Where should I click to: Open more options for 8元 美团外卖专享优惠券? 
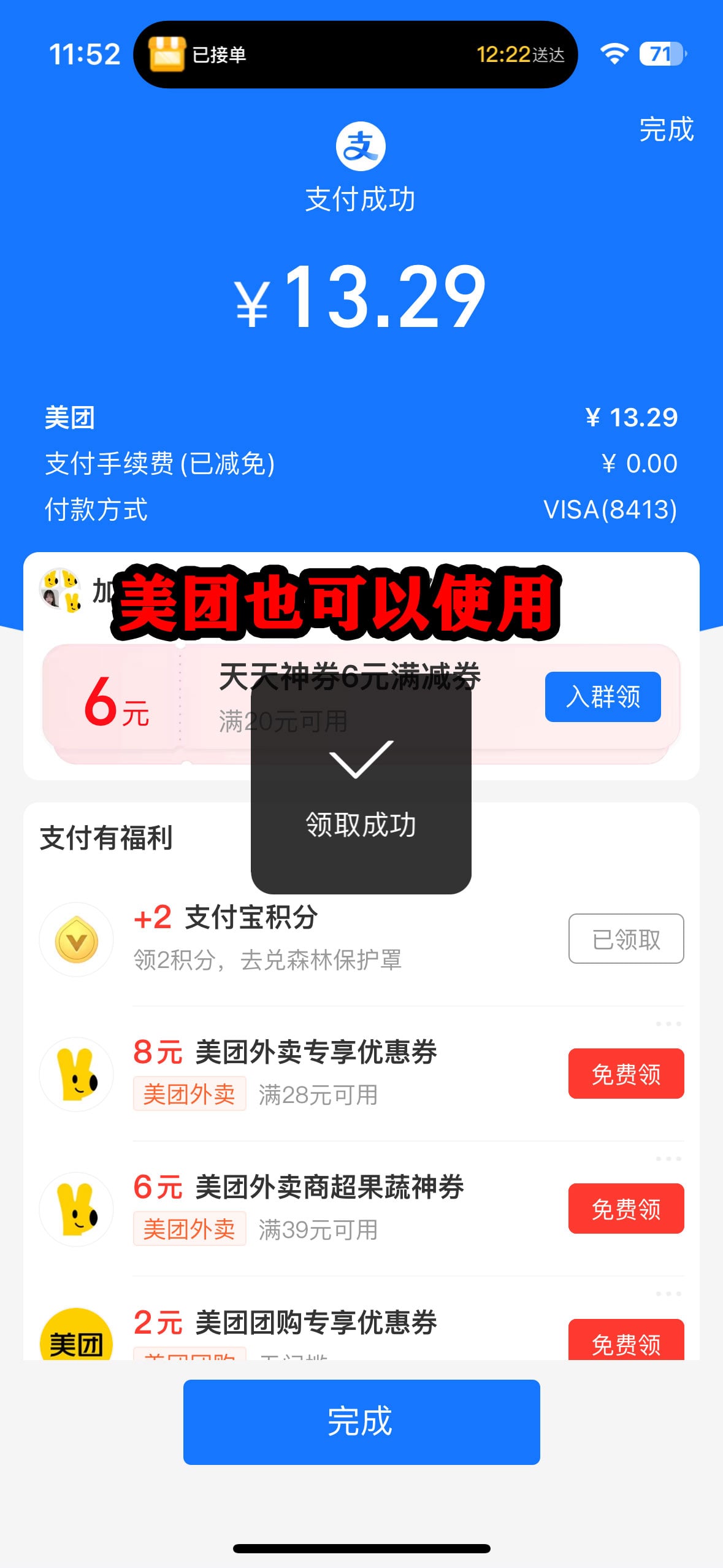(668, 1024)
